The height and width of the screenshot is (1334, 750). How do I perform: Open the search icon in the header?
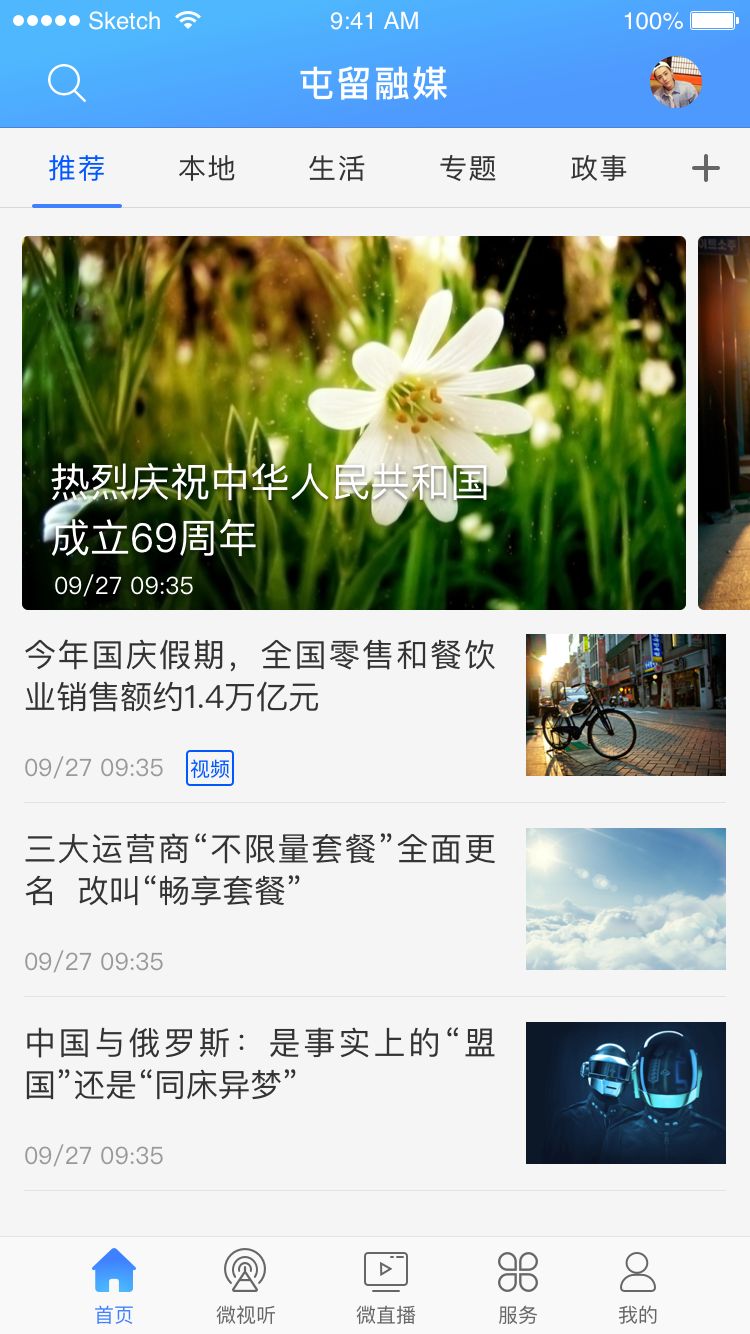point(66,83)
